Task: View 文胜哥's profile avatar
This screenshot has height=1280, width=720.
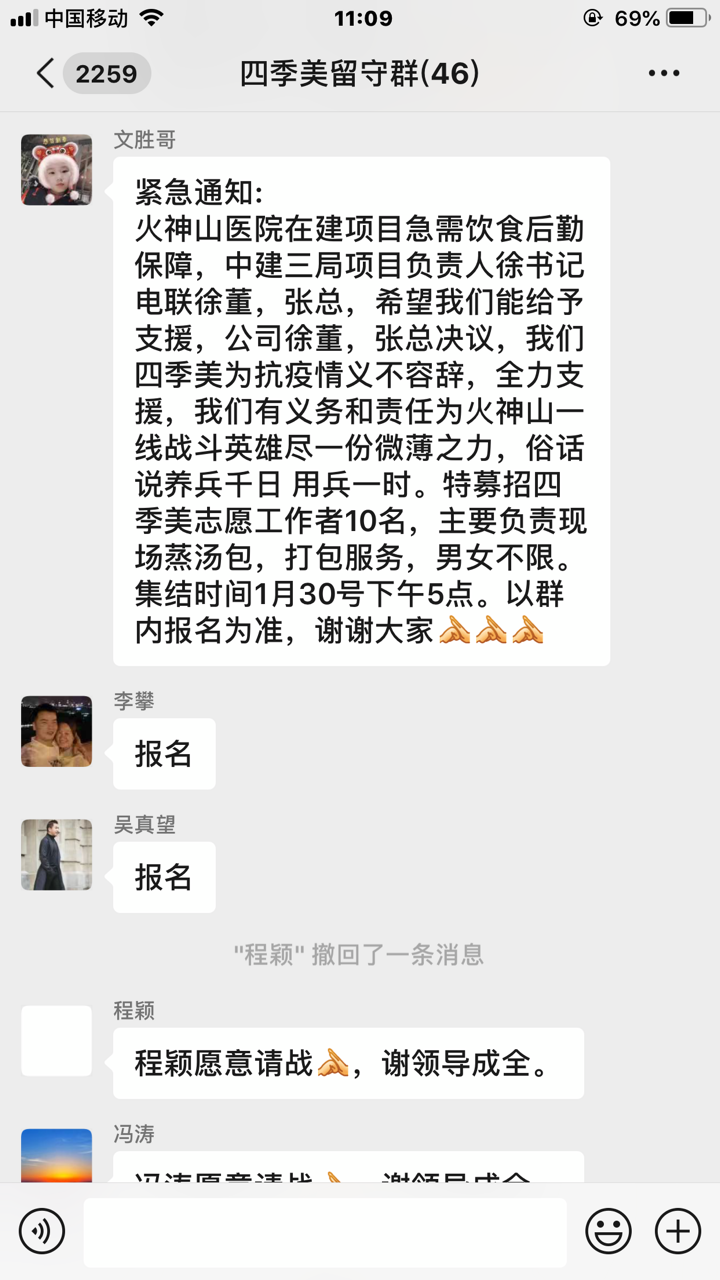Action: pyautogui.click(x=56, y=169)
